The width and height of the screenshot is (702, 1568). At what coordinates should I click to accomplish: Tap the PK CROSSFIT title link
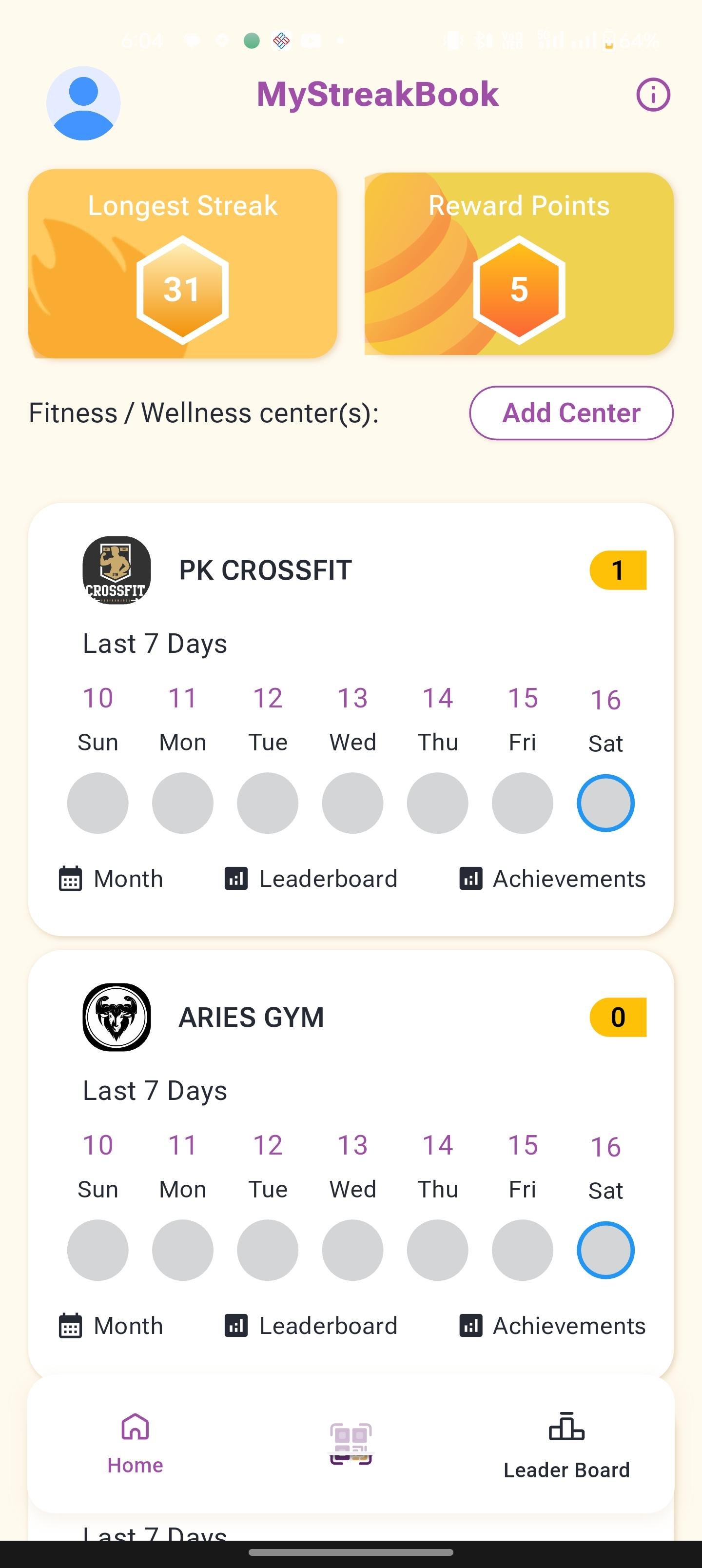(x=265, y=570)
